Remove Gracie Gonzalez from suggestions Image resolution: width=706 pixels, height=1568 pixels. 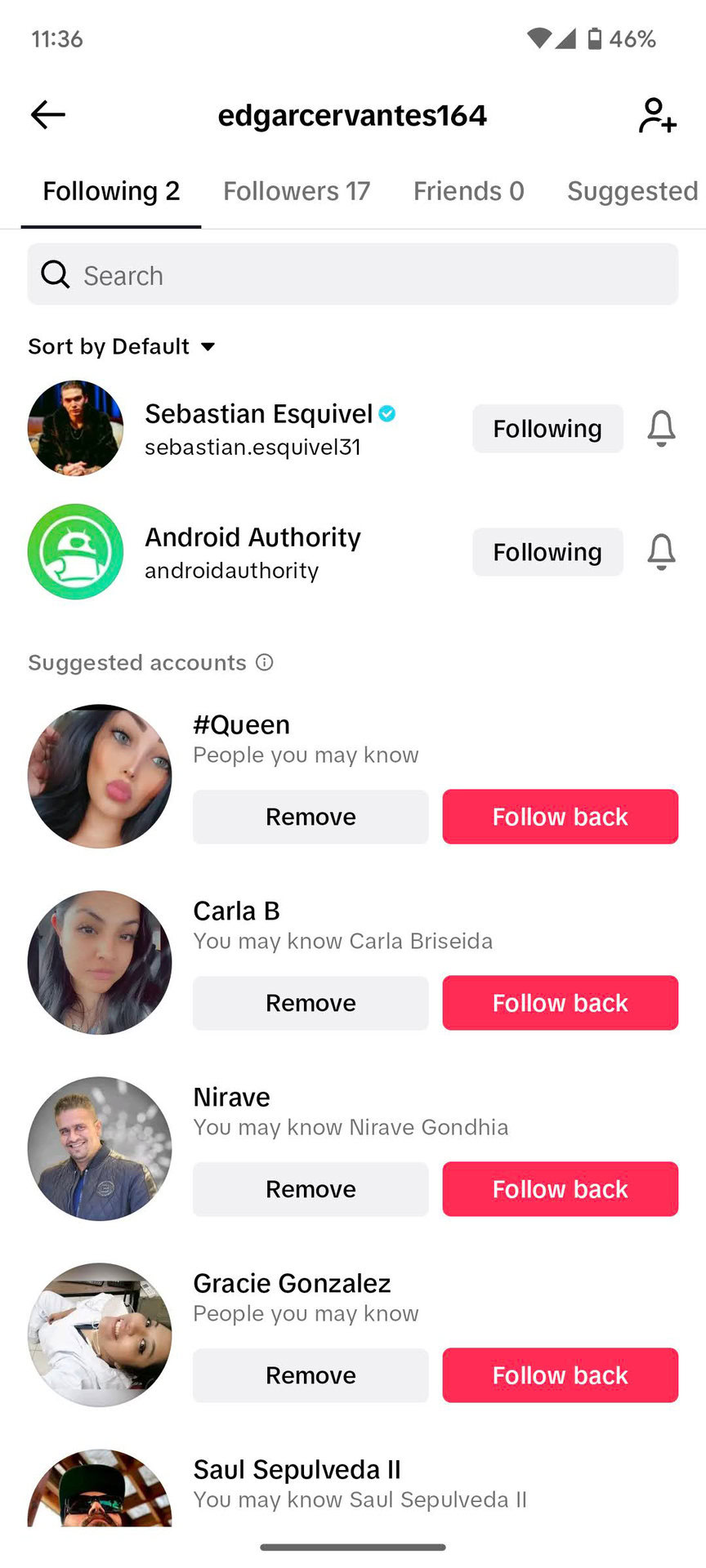pos(311,1375)
